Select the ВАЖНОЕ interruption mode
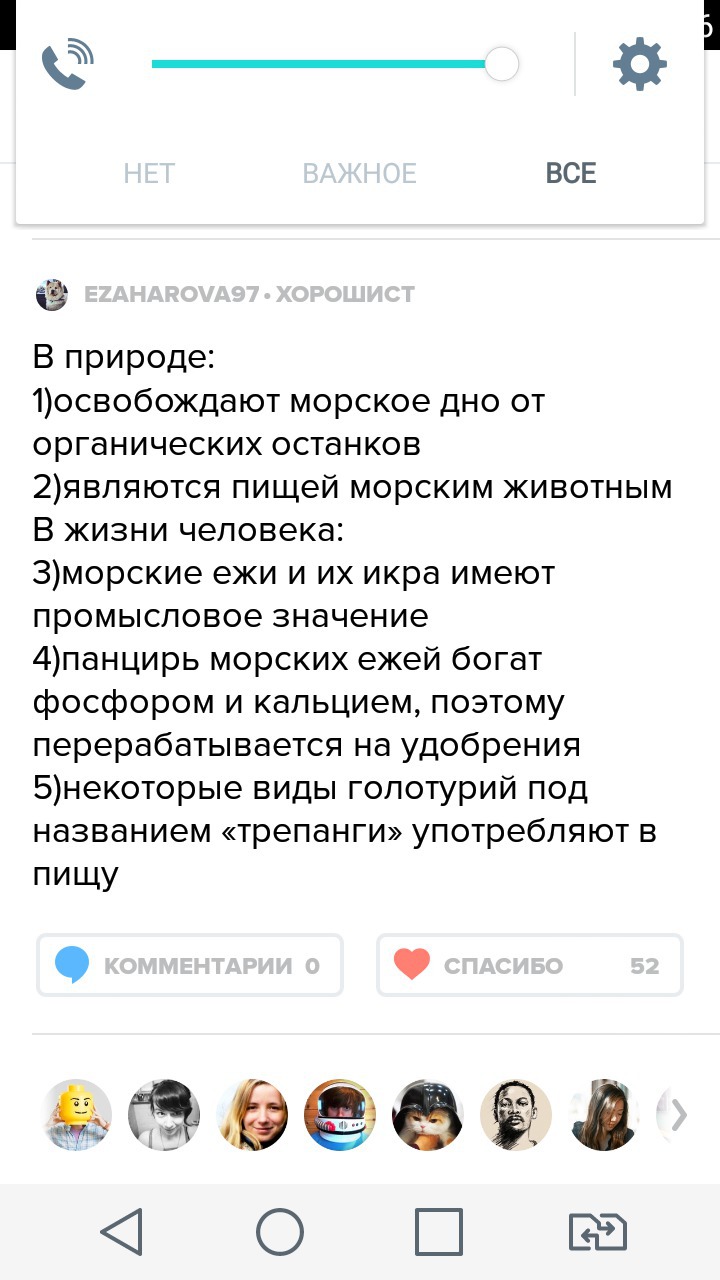 point(359,173)
